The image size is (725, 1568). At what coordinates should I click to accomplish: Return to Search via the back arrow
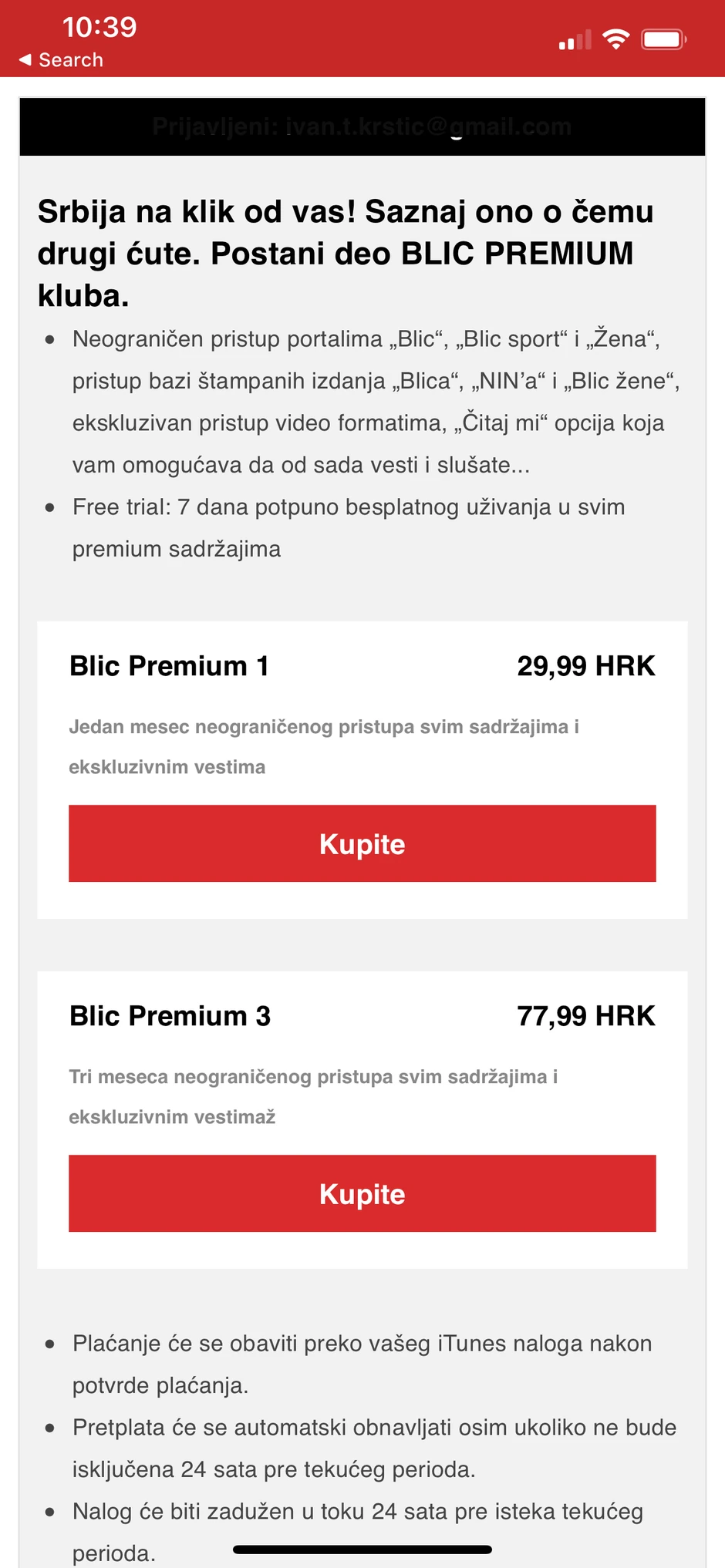coord(60,60)
